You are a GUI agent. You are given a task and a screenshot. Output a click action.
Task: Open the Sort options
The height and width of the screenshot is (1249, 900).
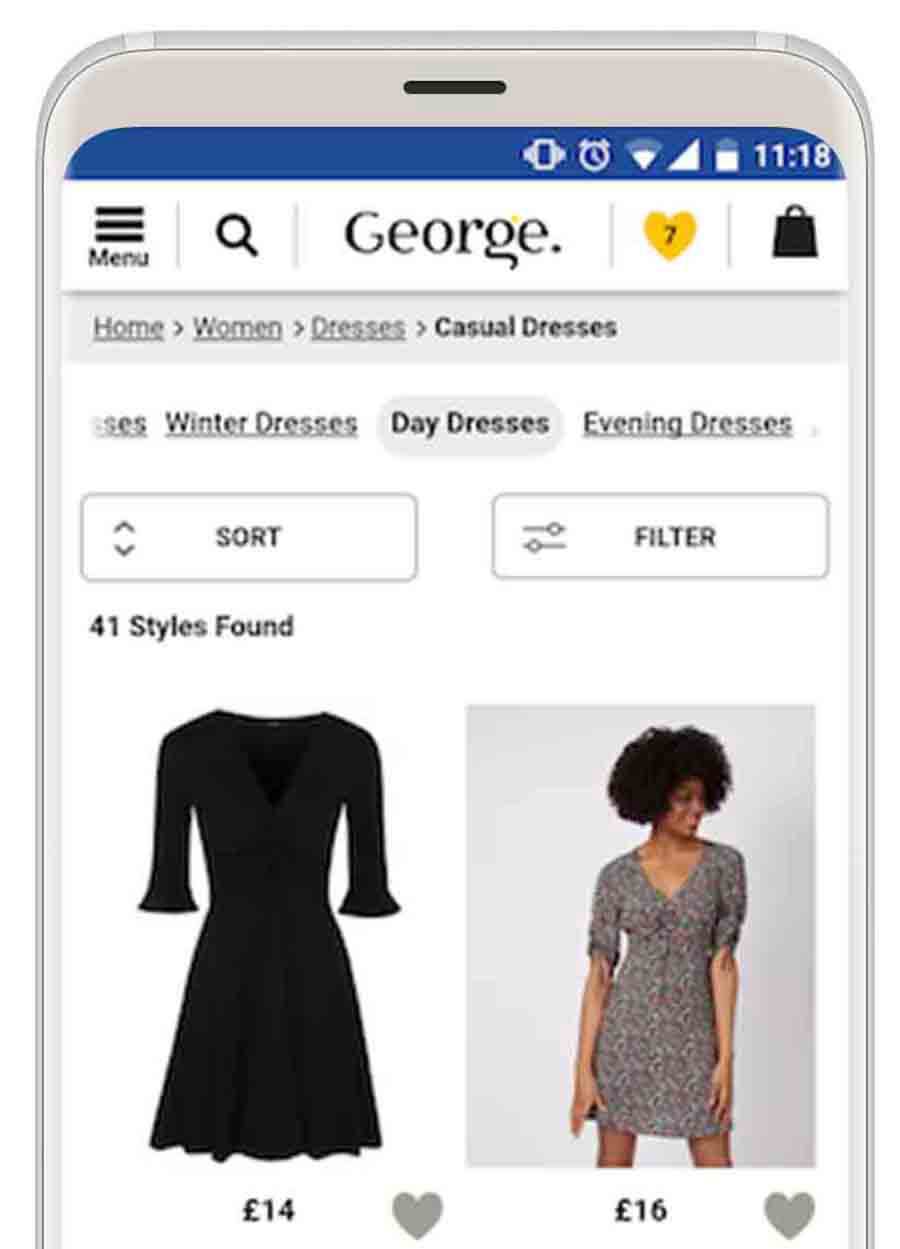[249, 537]
